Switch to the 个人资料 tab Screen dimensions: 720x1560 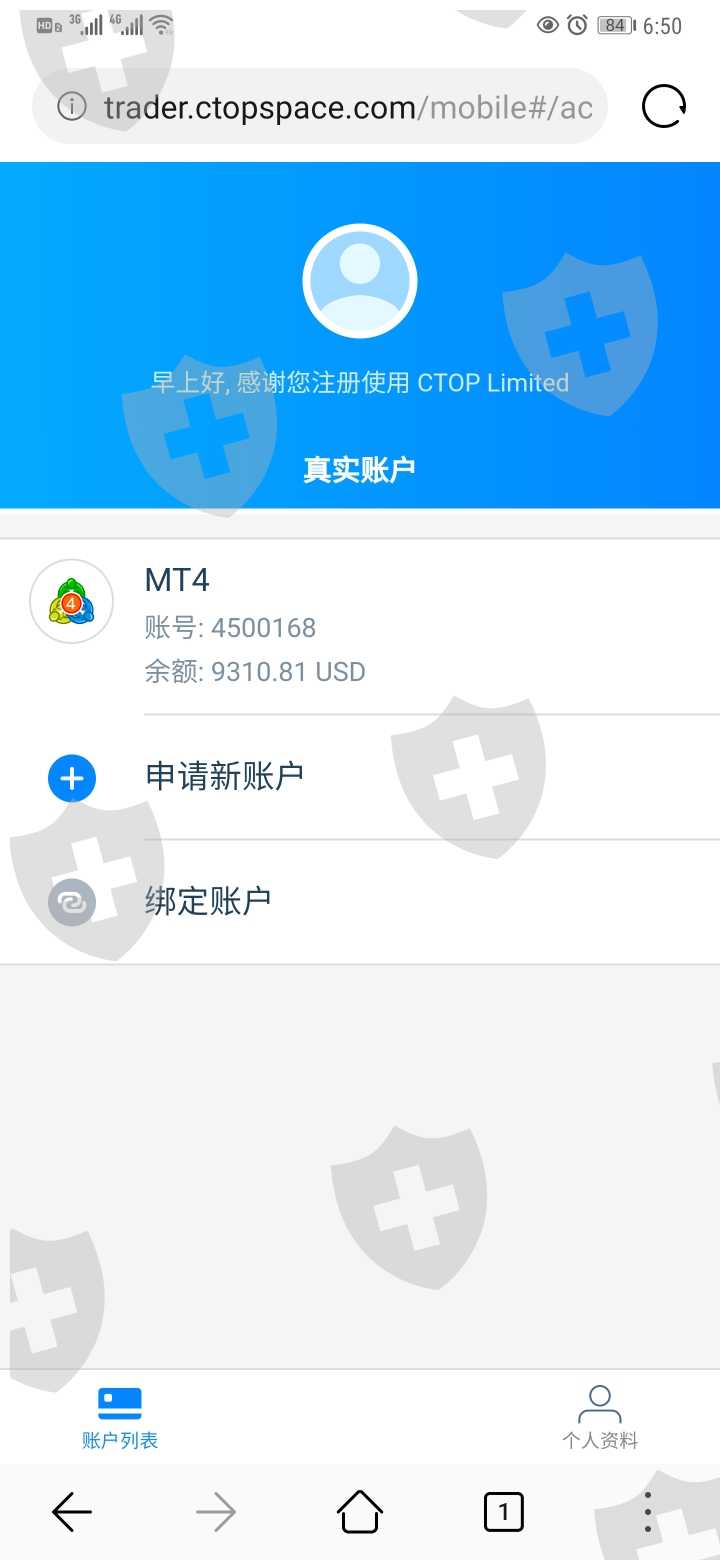[x=600, y=1418]
